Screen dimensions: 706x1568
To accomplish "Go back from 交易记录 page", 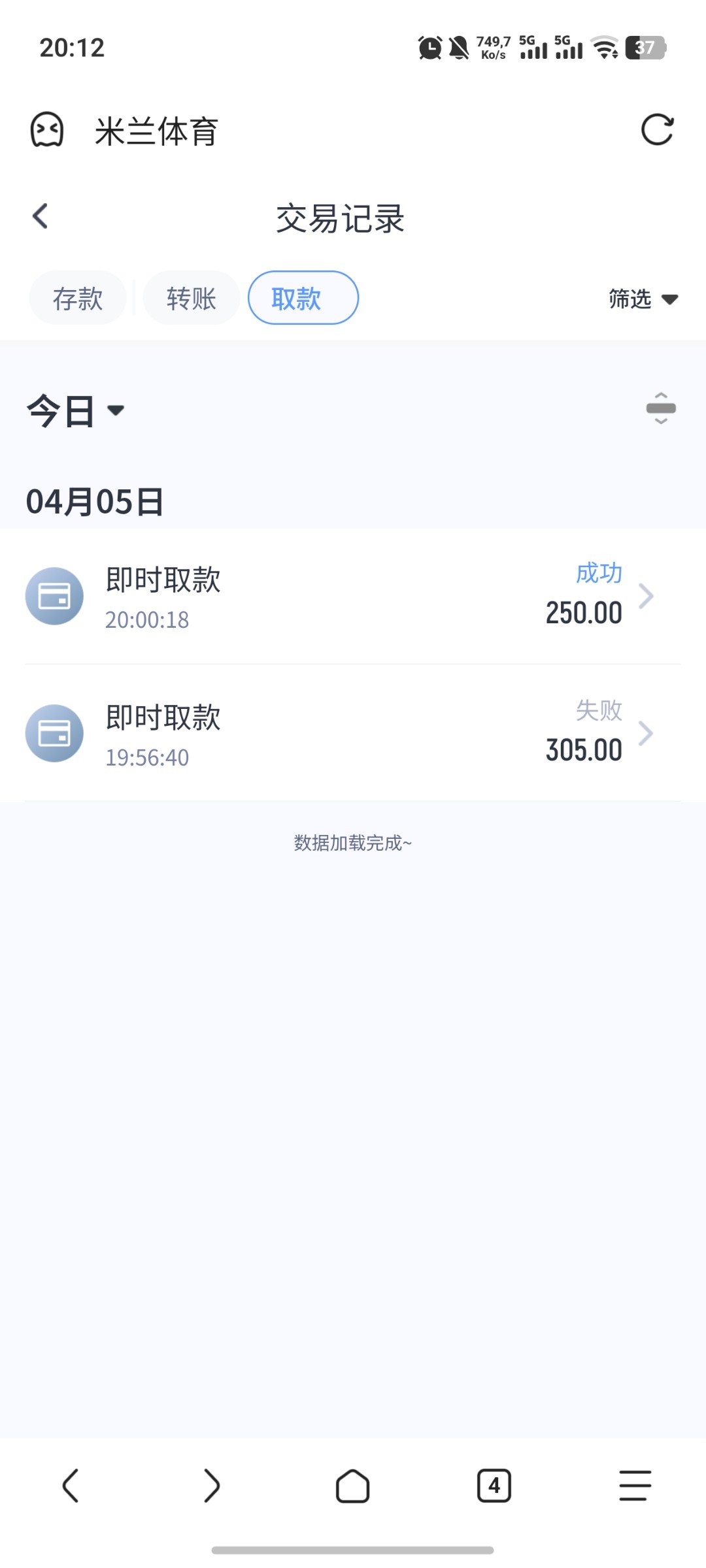I will pos(41,216).
